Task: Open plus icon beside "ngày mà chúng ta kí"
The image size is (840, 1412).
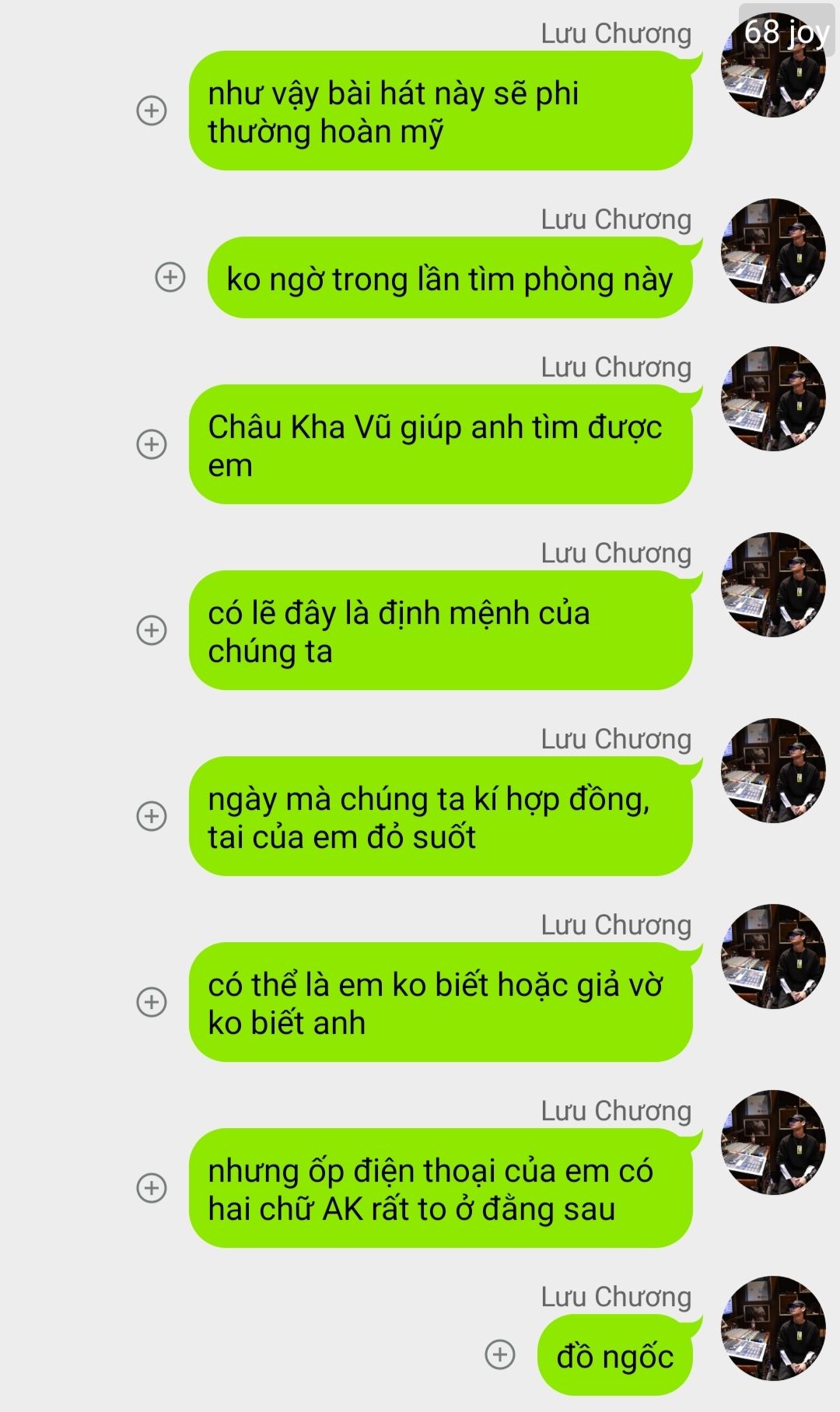Action: [x=152, y=816]
